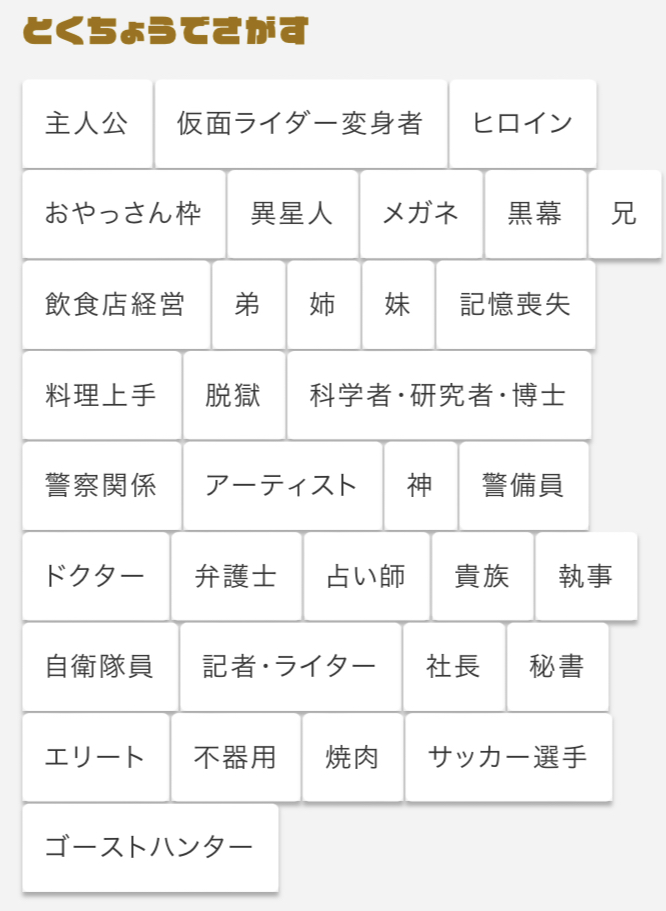Select the 焼肉 tag
This screenshot has height=911, width=666.
[x=353, y=757]
